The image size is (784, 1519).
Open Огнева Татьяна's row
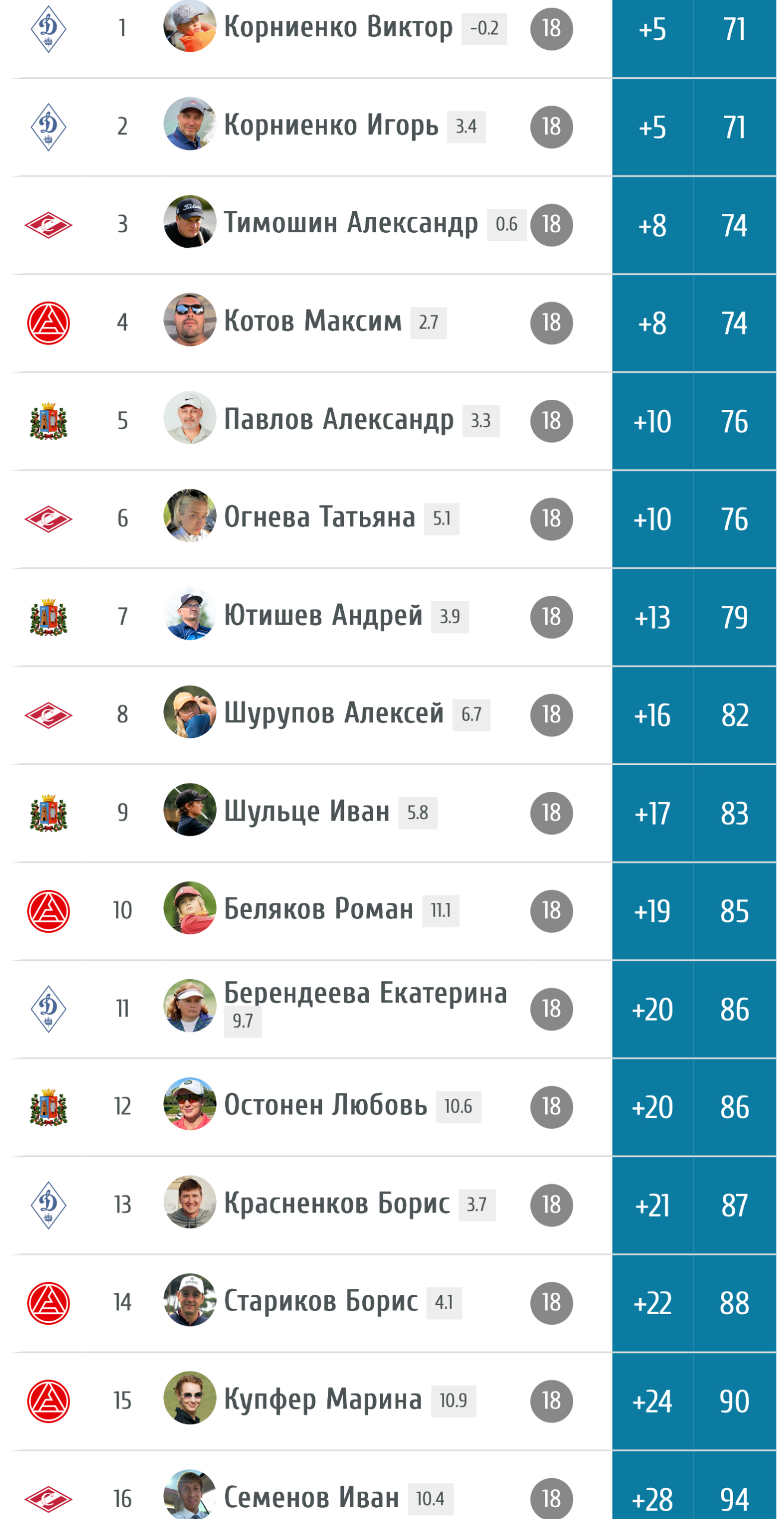(x=393, y=519)
